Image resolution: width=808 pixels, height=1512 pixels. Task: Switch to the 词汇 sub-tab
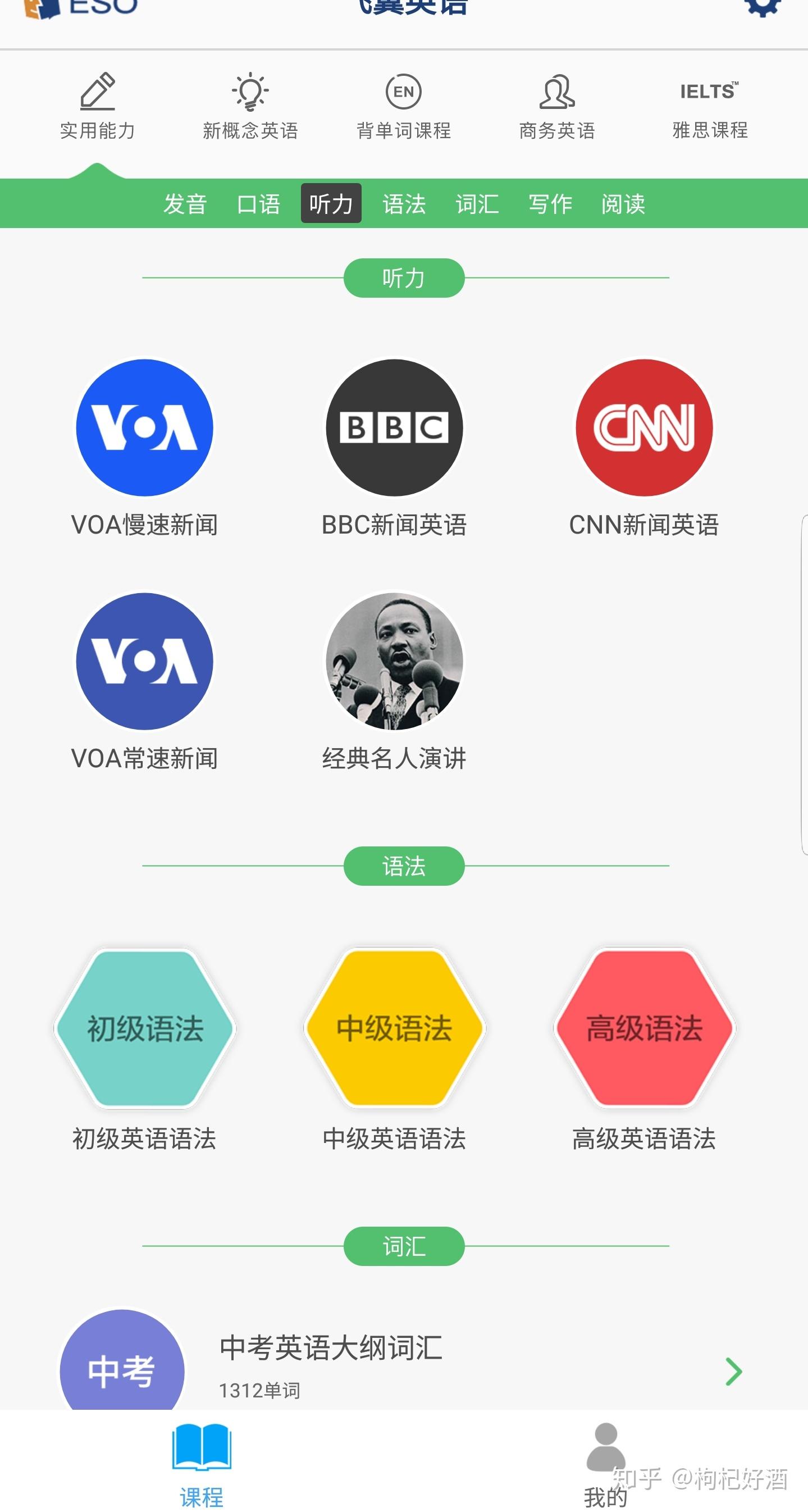click(x=477, y=204)
